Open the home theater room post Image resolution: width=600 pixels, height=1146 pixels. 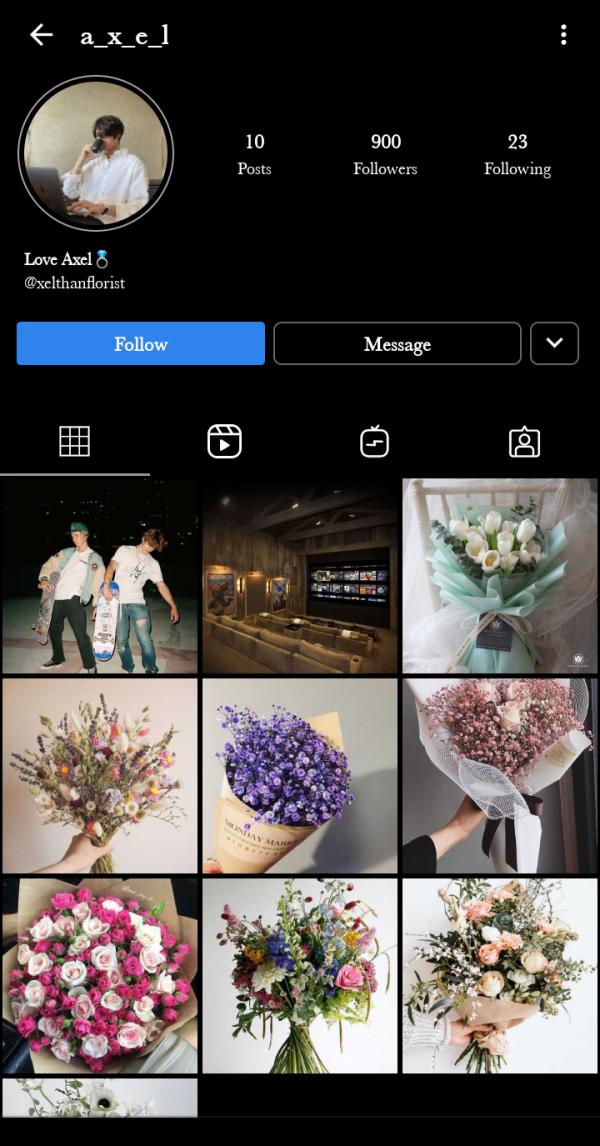tap(299, 576)
